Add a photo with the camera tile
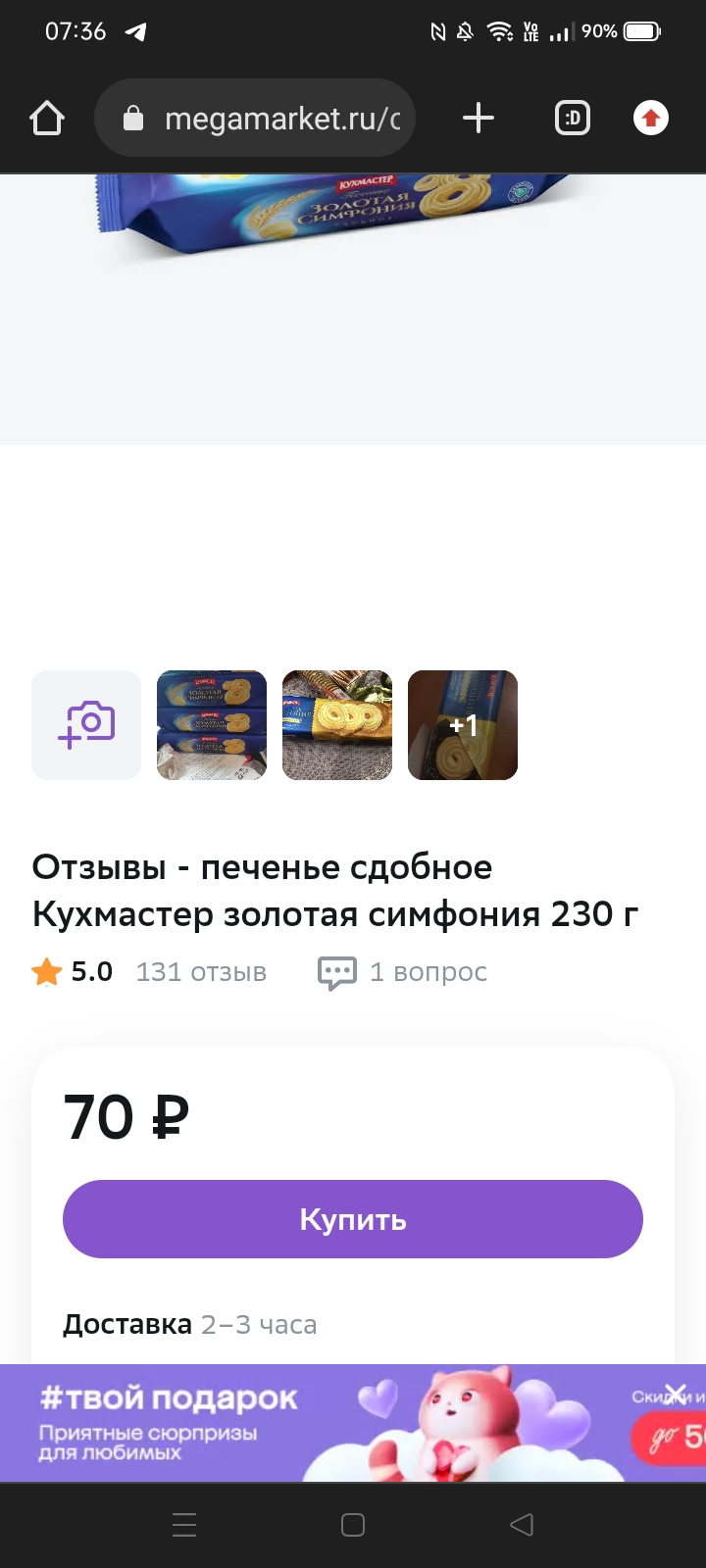This screenshot has height=1568, width=706. click(x=86, y=725)
